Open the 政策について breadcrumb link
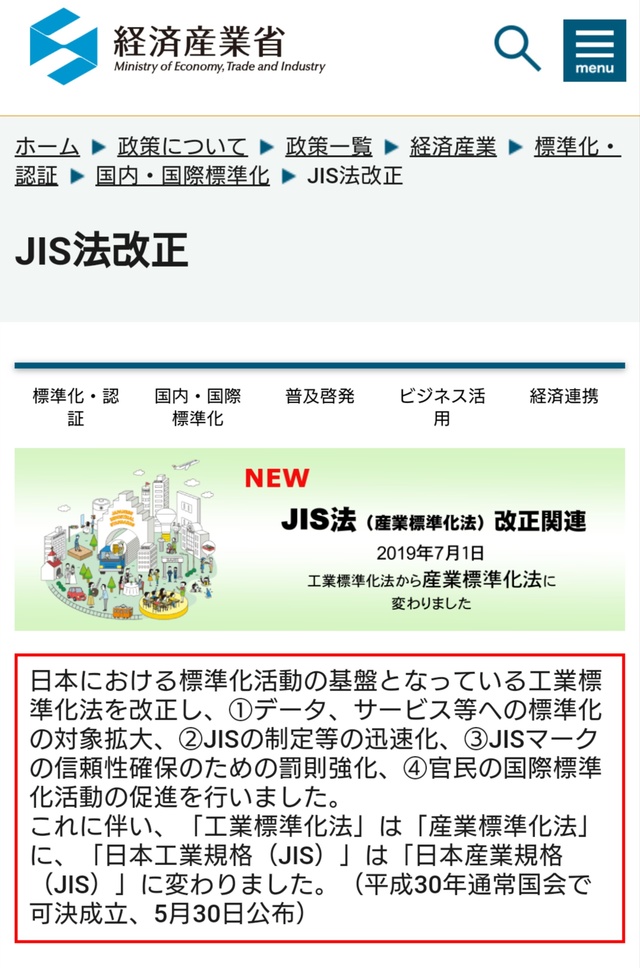This screenshot has height=968, width=640. click(182, 146)
